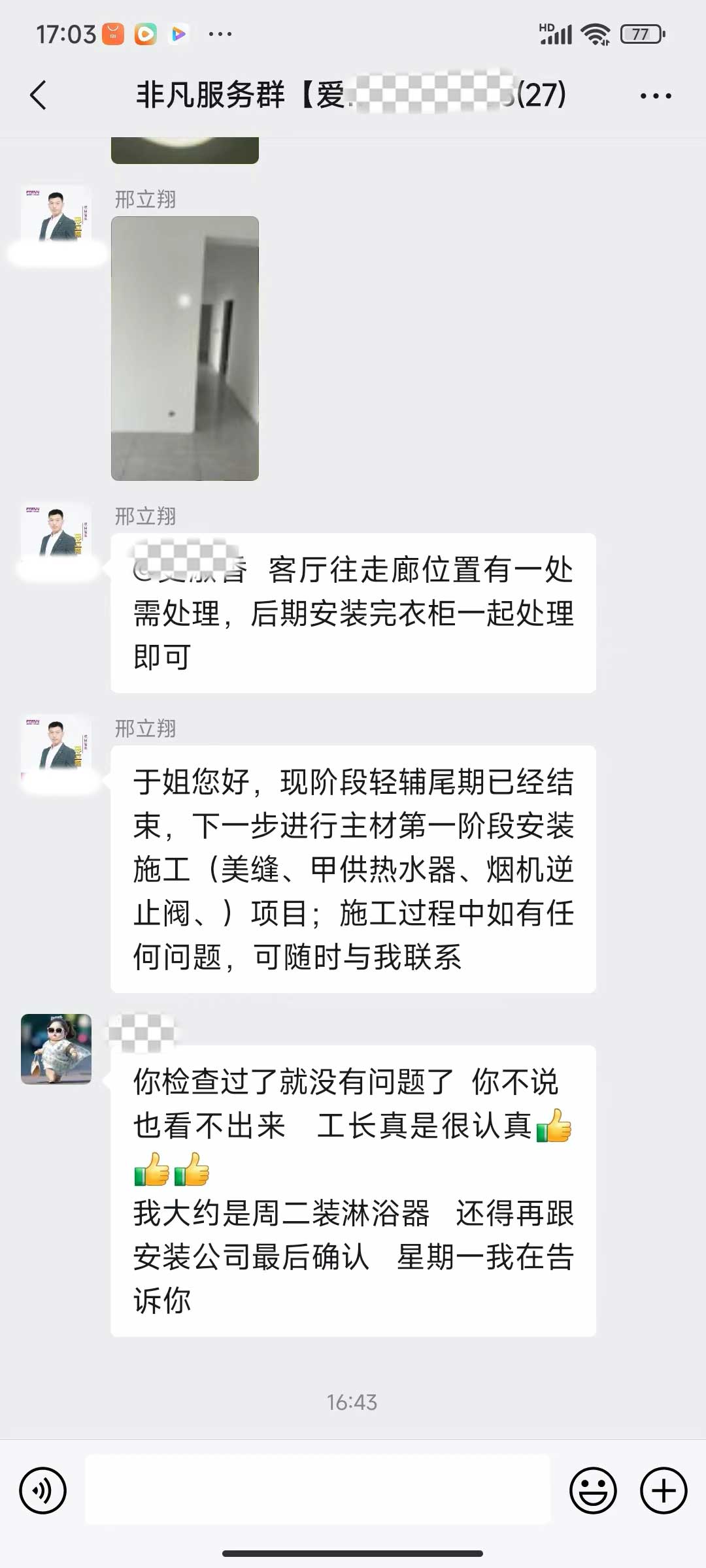Switch to voice message input
Screen dimensions: 706x1568
(43, 1490)
